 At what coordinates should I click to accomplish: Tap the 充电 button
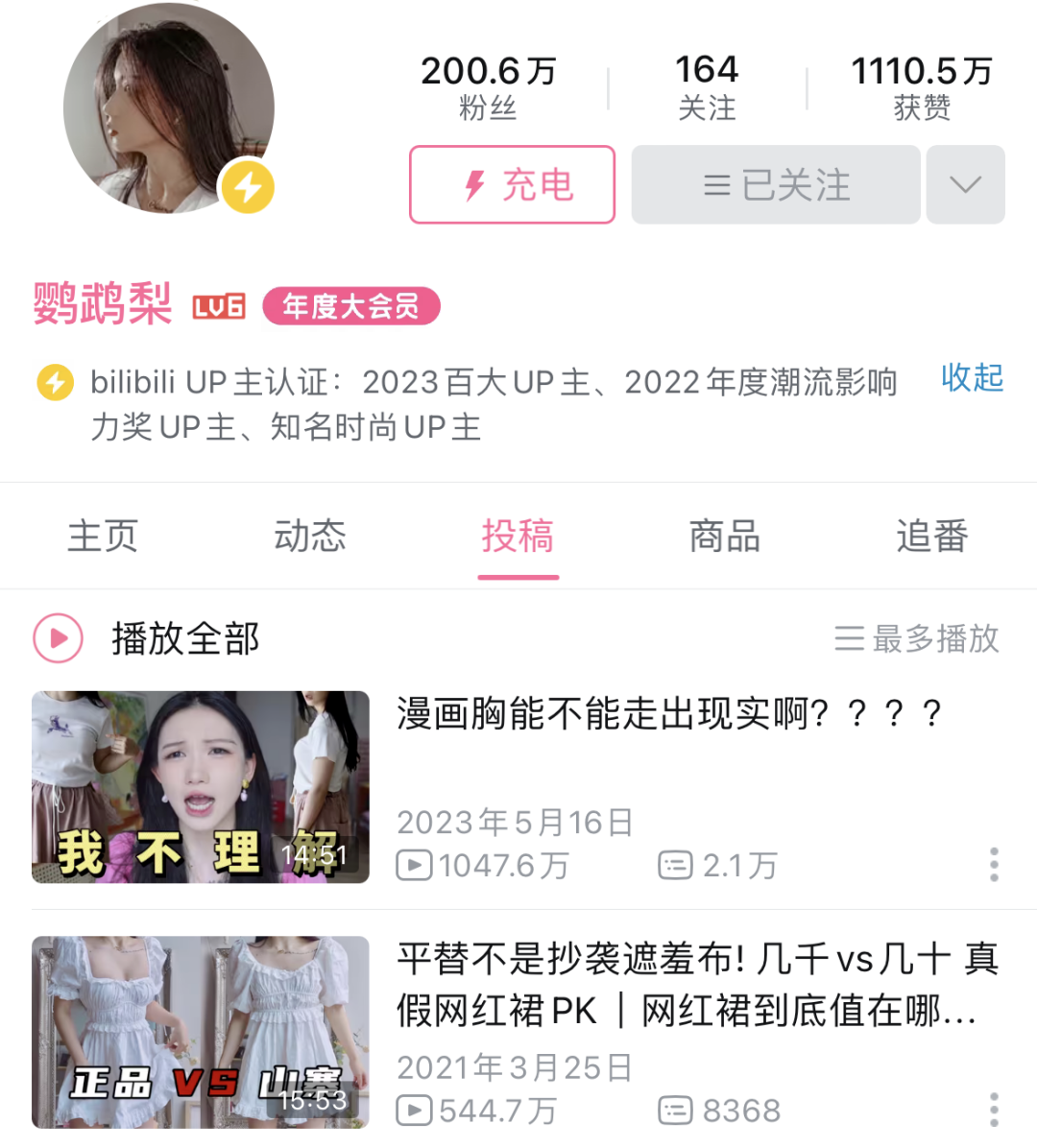[x=512, y=184]
